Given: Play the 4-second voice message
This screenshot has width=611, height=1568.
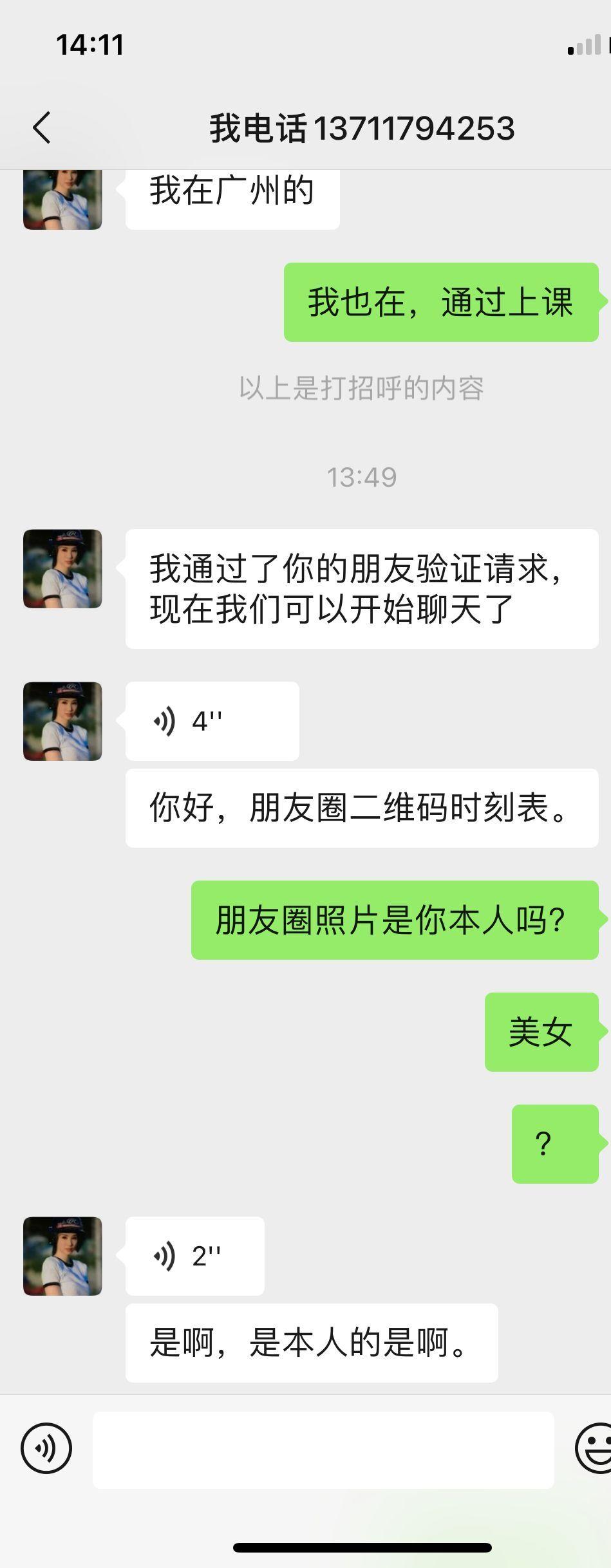Looking at the screenshot, I should (x=212, y=721).
